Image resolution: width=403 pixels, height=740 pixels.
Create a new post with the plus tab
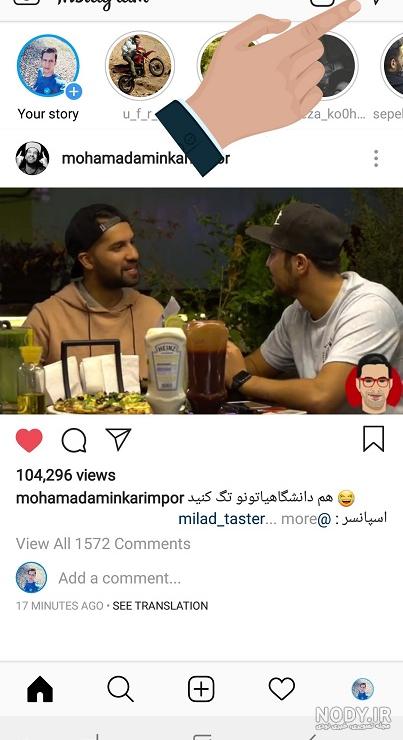point(201,689)
